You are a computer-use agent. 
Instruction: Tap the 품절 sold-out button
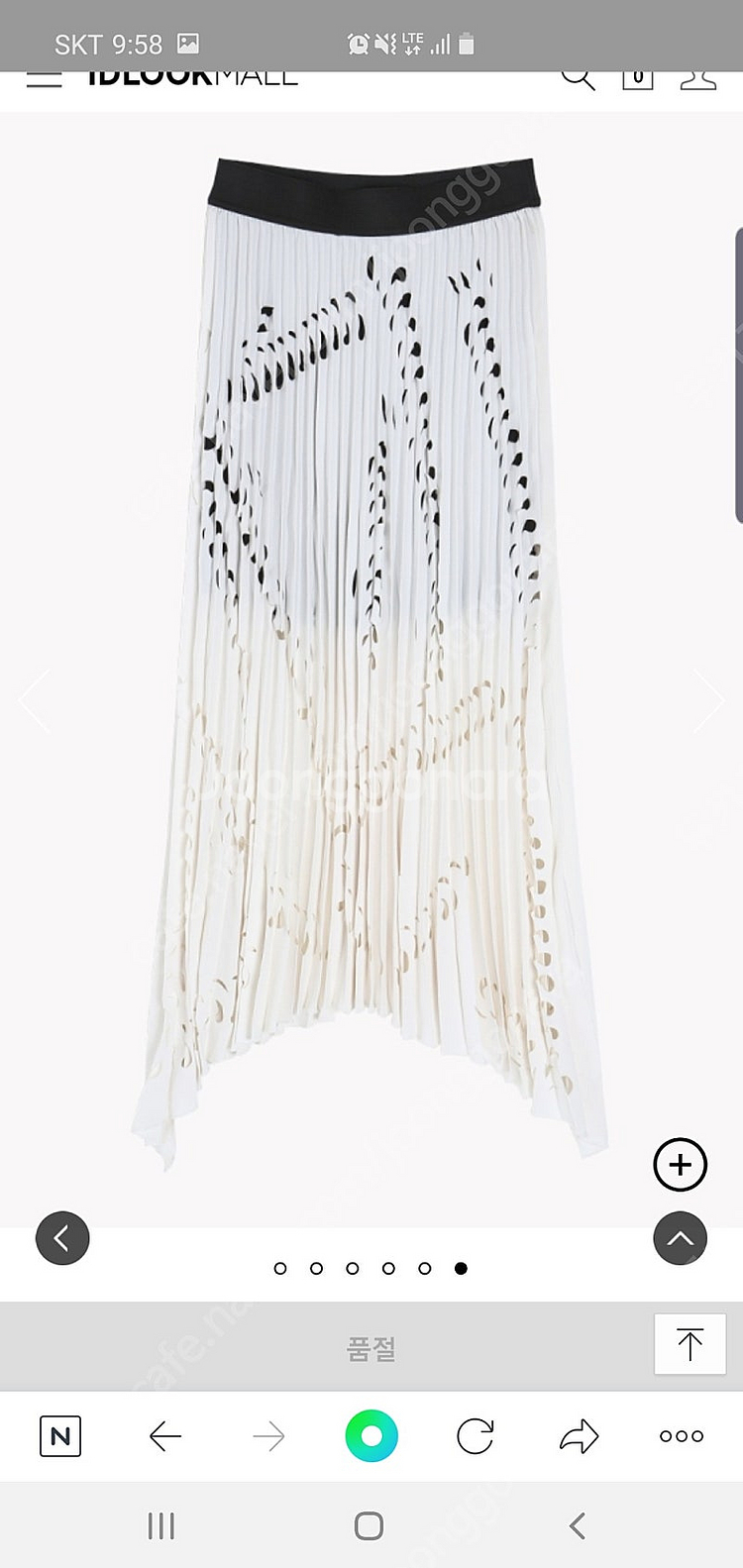tap(371, 1348)
